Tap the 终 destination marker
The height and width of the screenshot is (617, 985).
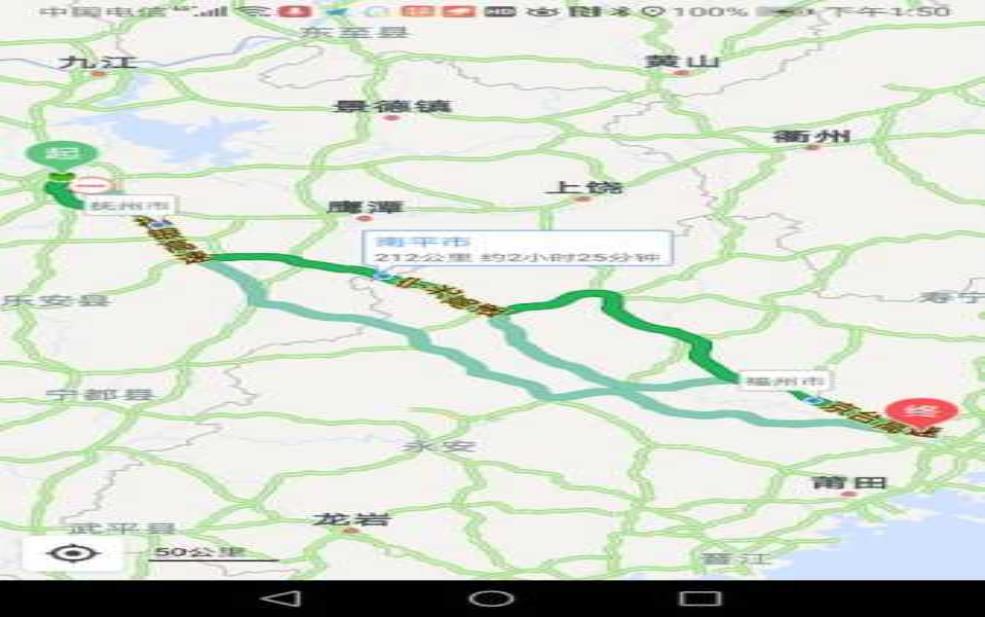pyautogui.click(x=920, y=410)
